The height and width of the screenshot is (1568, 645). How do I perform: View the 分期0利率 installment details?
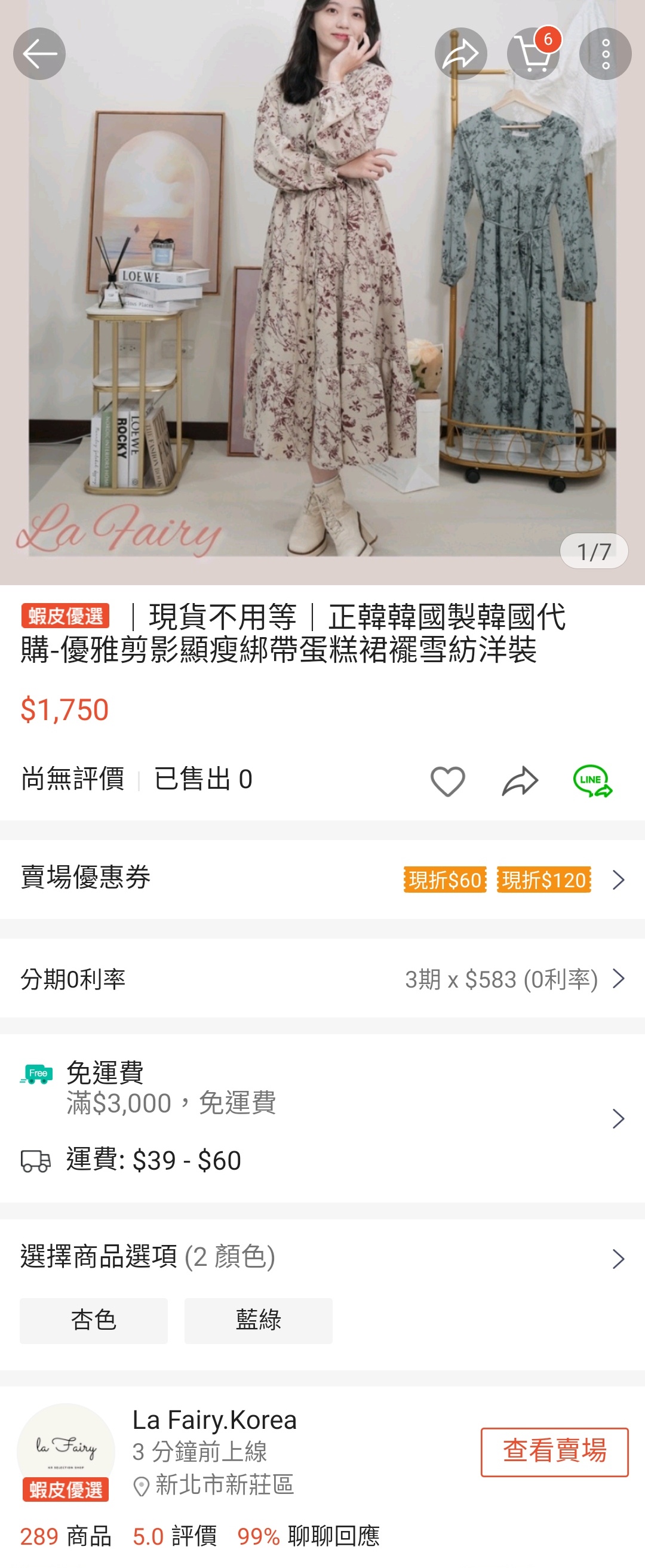322,979
